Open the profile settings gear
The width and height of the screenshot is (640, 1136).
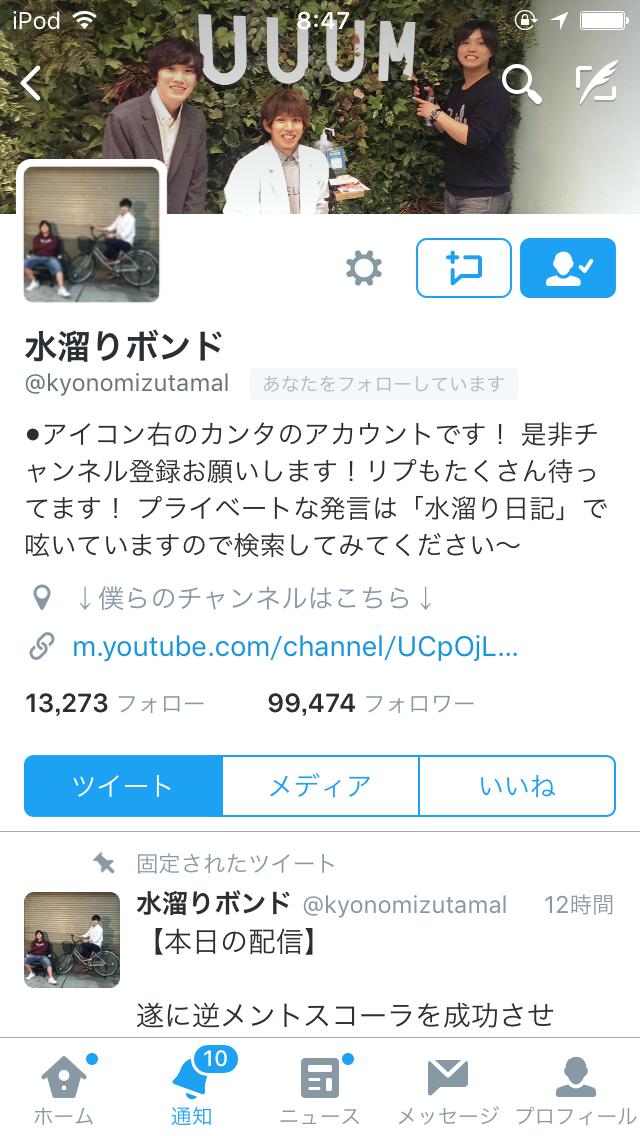click(363, 268)
